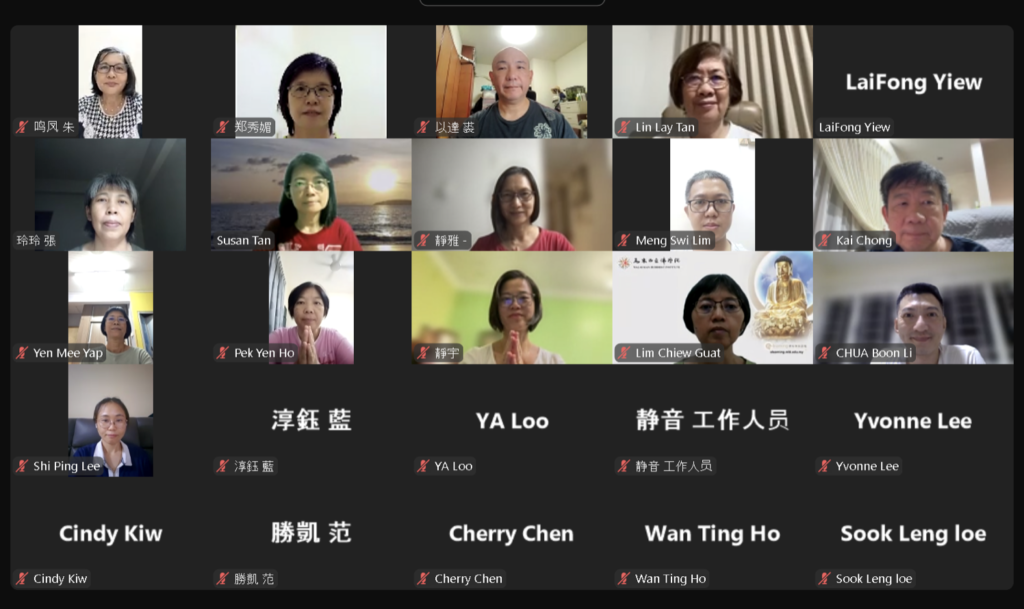Tap YA Loo's participant tile

tap(511, 420)
